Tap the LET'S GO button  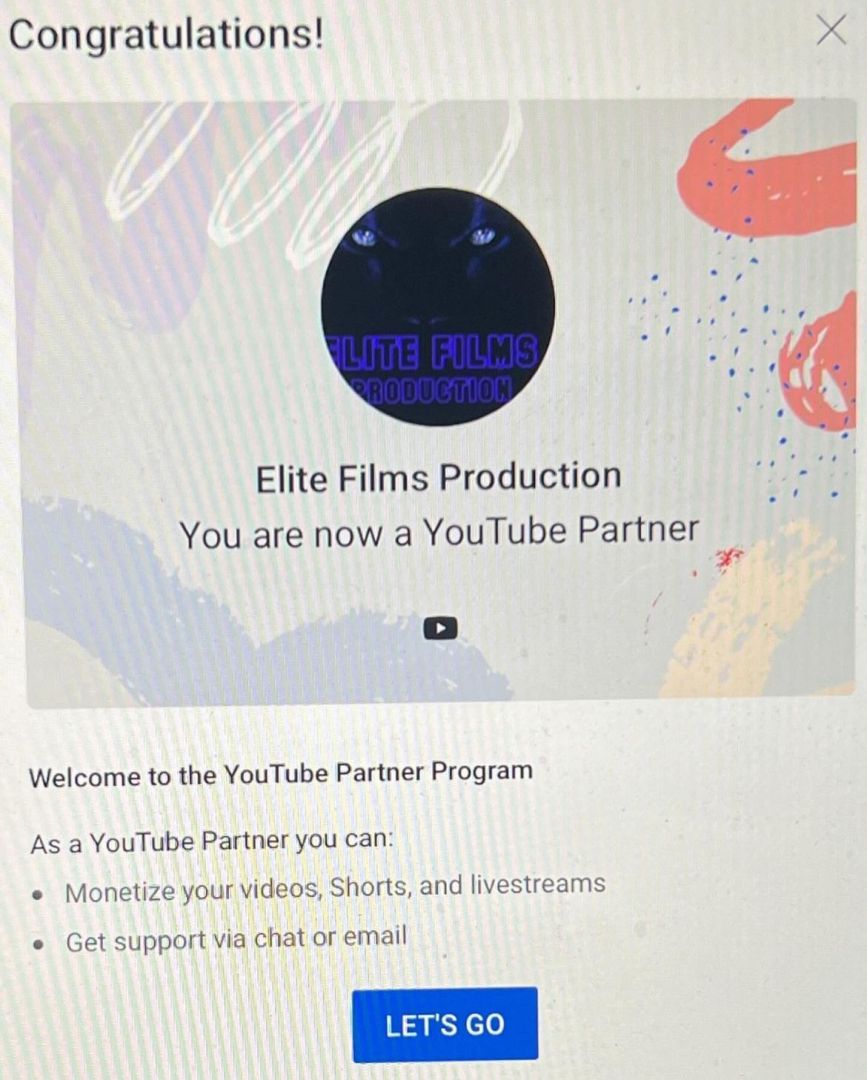pos(445,1024)
